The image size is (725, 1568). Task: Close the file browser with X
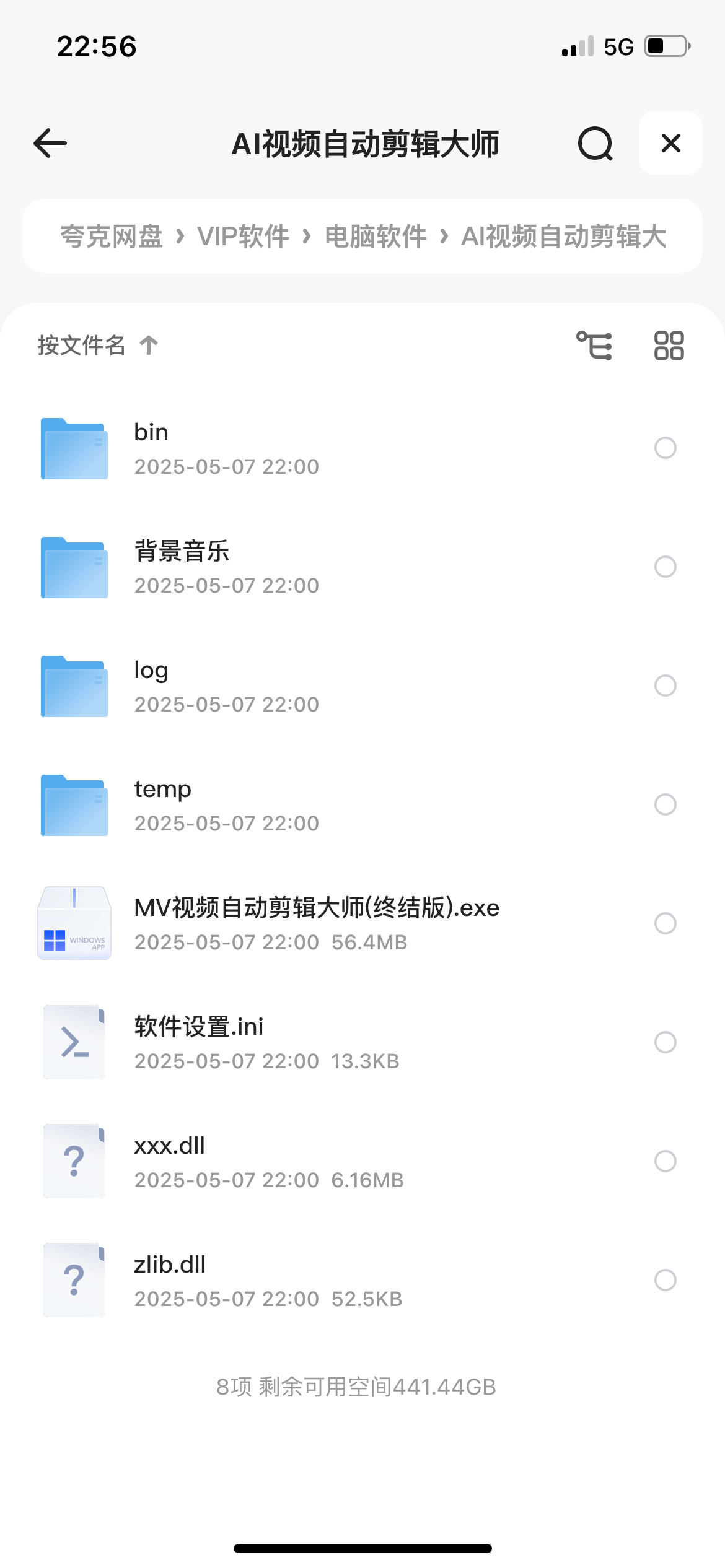[670, 143]
